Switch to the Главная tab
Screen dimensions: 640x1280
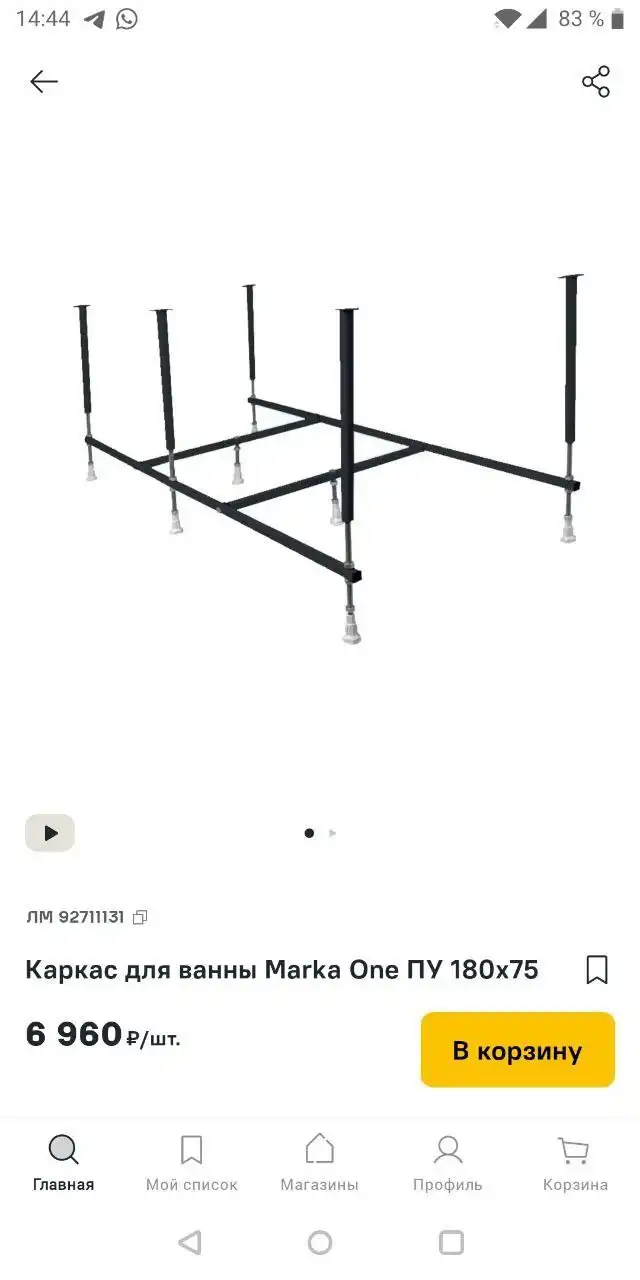click(x=64, y=1163)
